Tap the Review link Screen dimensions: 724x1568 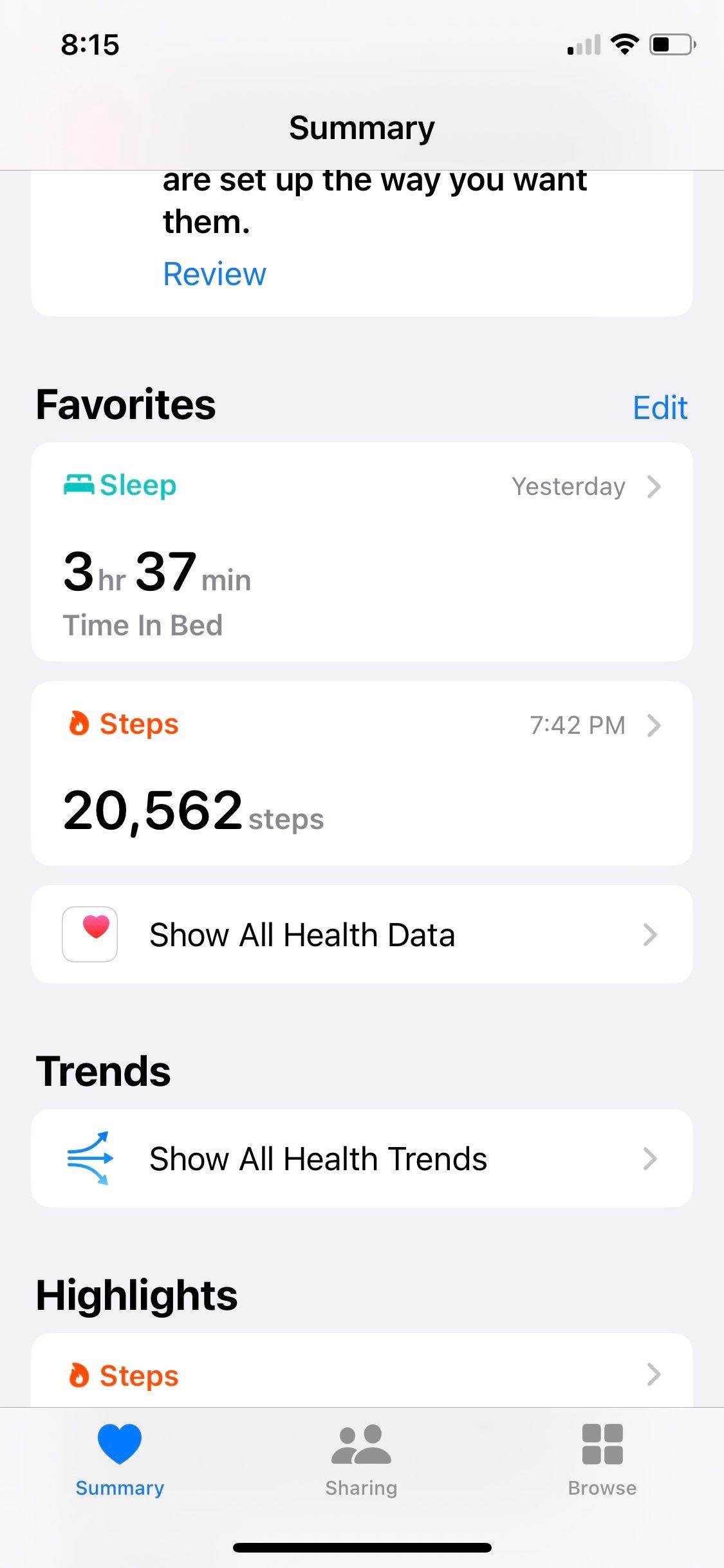point(214,274)
